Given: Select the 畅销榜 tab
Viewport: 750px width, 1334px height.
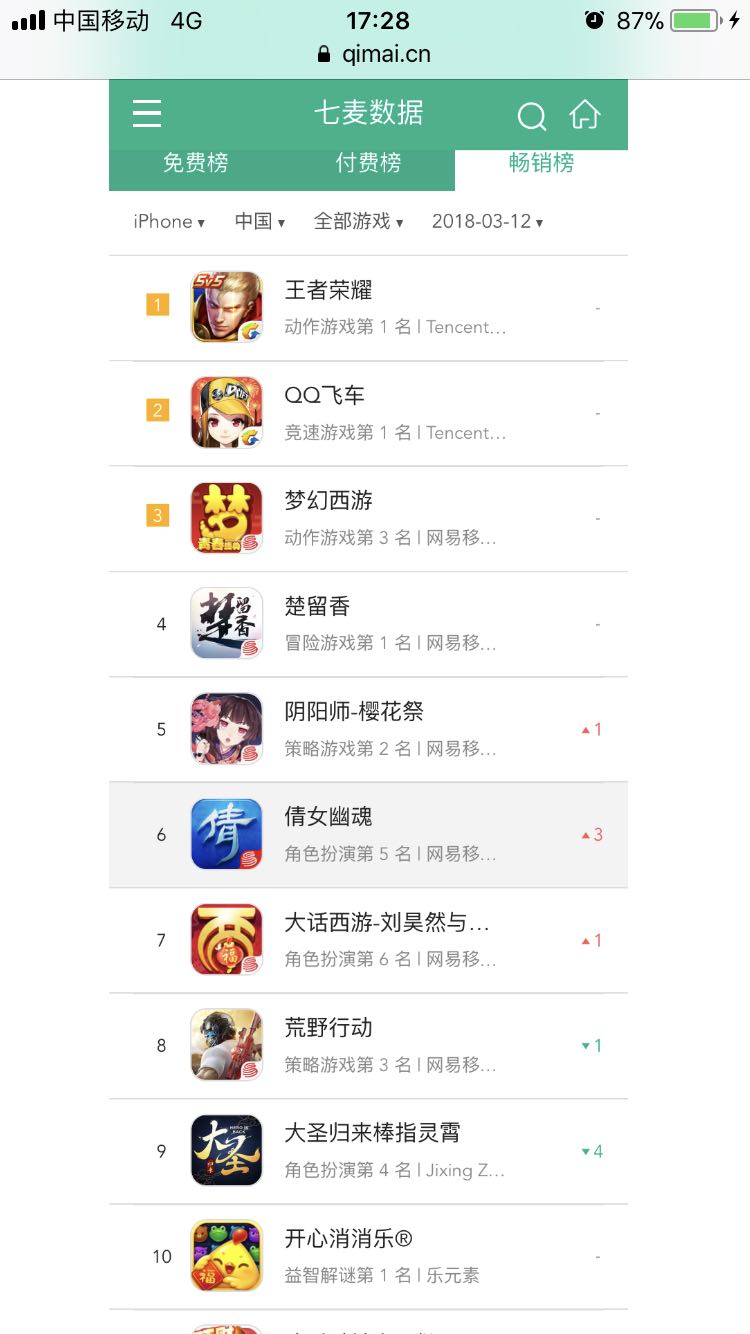Looking at the screenshot, I should pyautogui.click(x=541, y=163).
